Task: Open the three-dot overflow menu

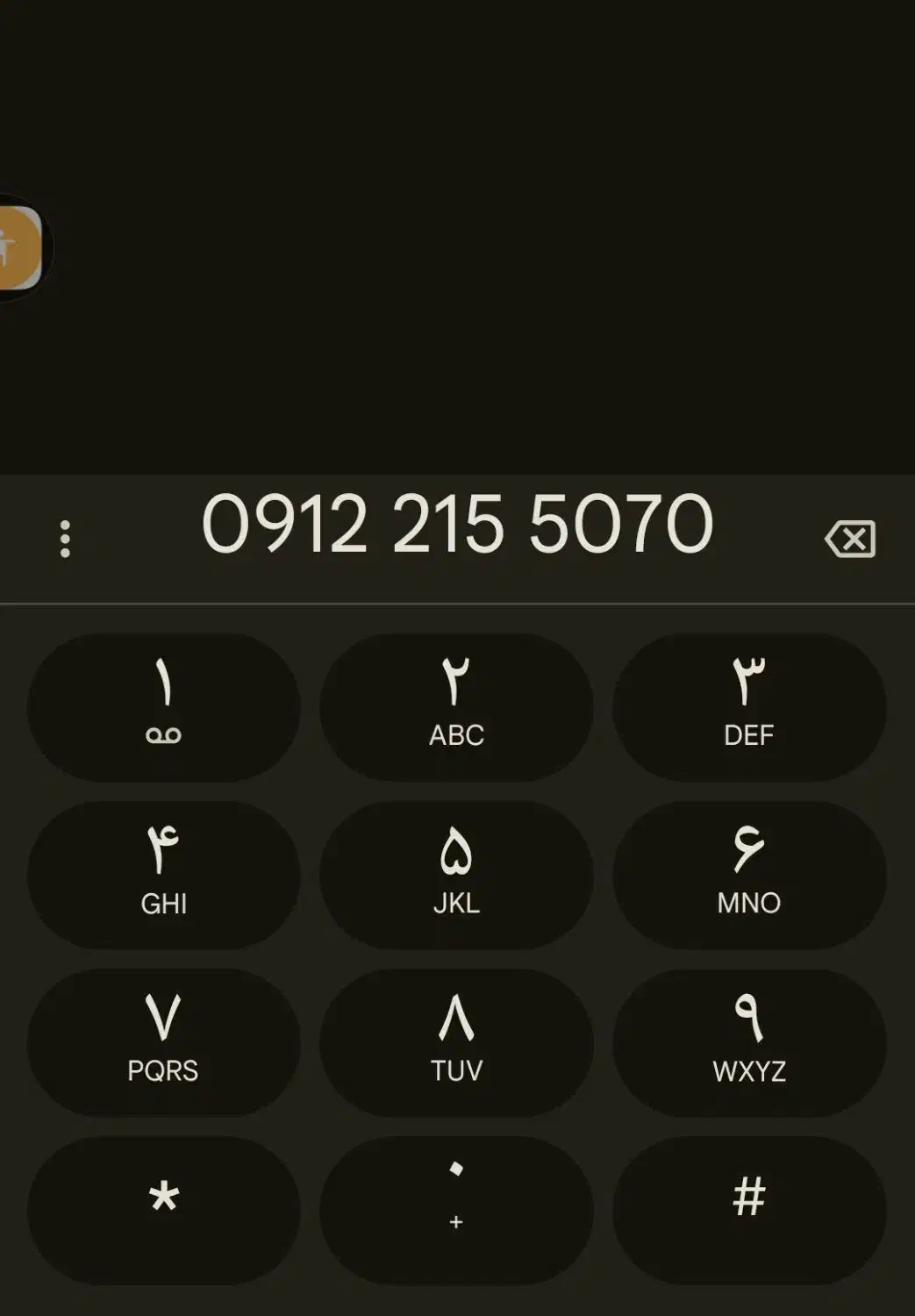Action: click(x=65, y=539)
